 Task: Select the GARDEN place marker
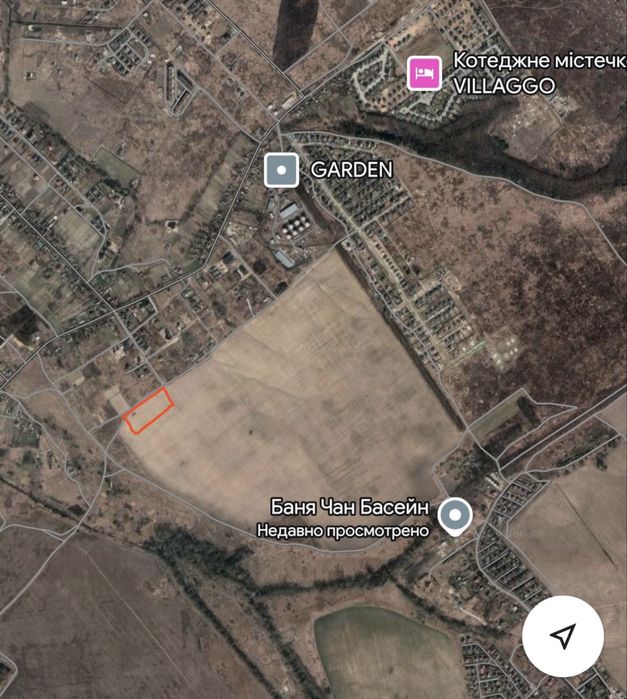tap(282, 170)
